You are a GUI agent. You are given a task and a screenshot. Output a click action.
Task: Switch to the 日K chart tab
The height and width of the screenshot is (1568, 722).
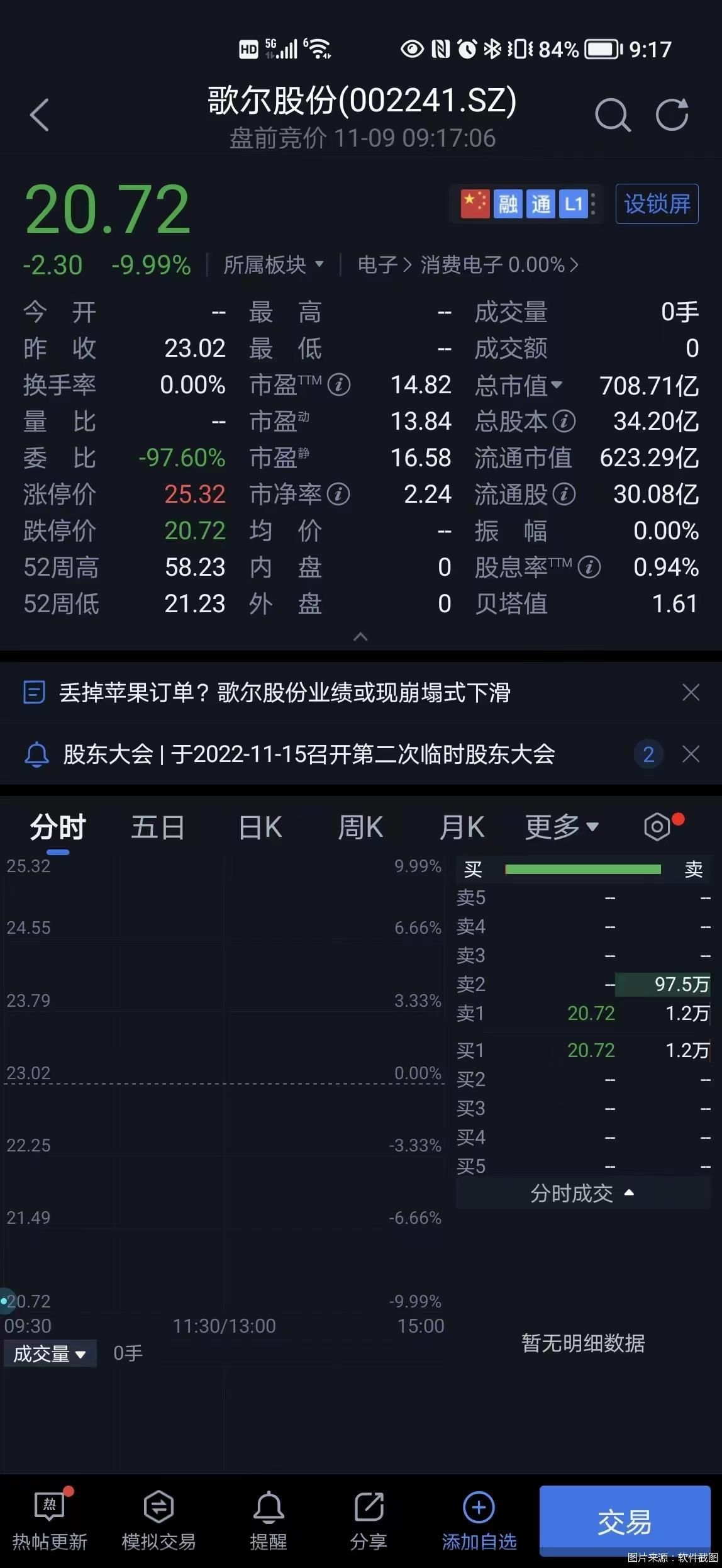(x=260, y=827)
